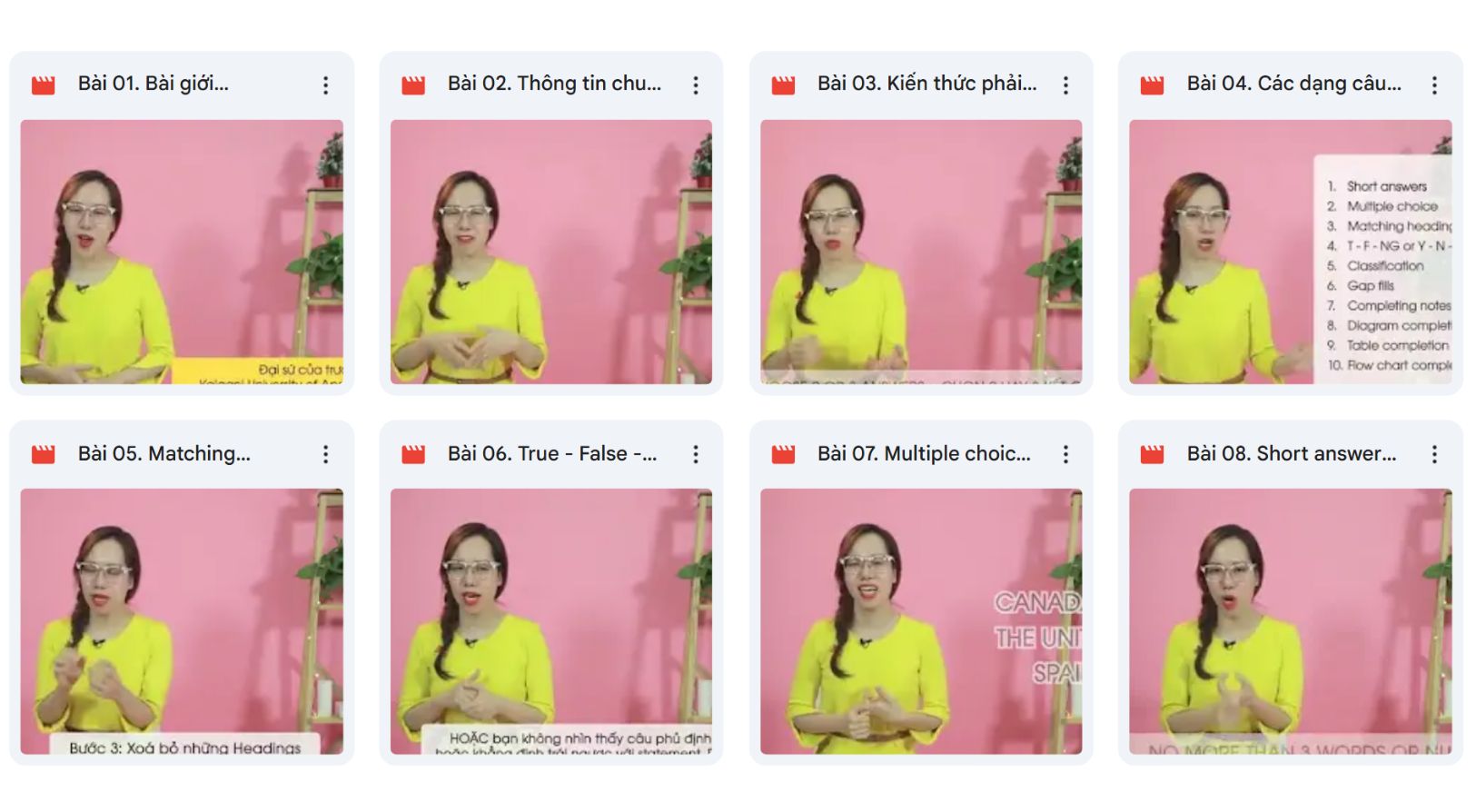
Task: Open video Bài 06. True - False
Action: pos(551,621)
